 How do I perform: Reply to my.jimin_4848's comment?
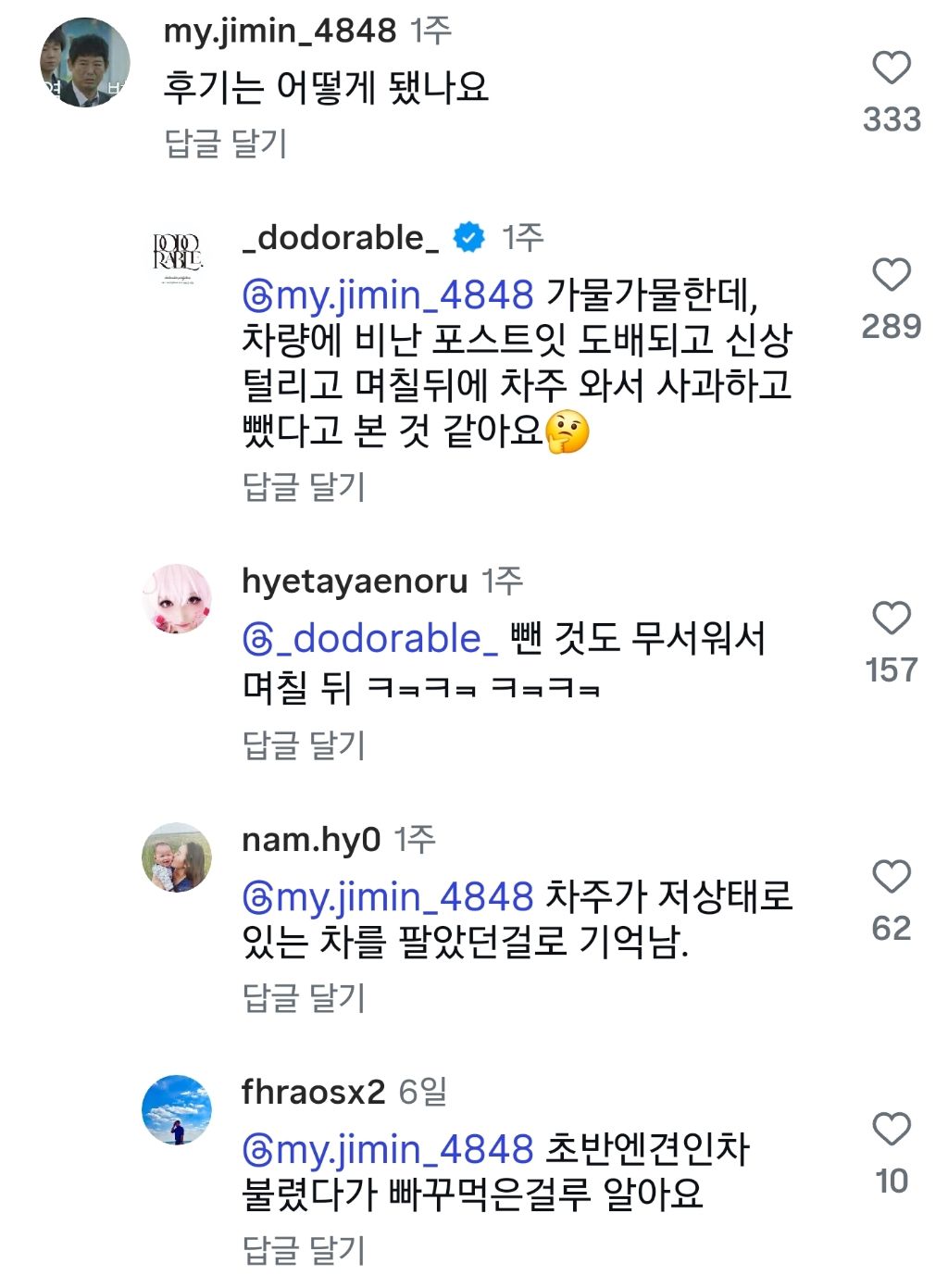[226, 143]
